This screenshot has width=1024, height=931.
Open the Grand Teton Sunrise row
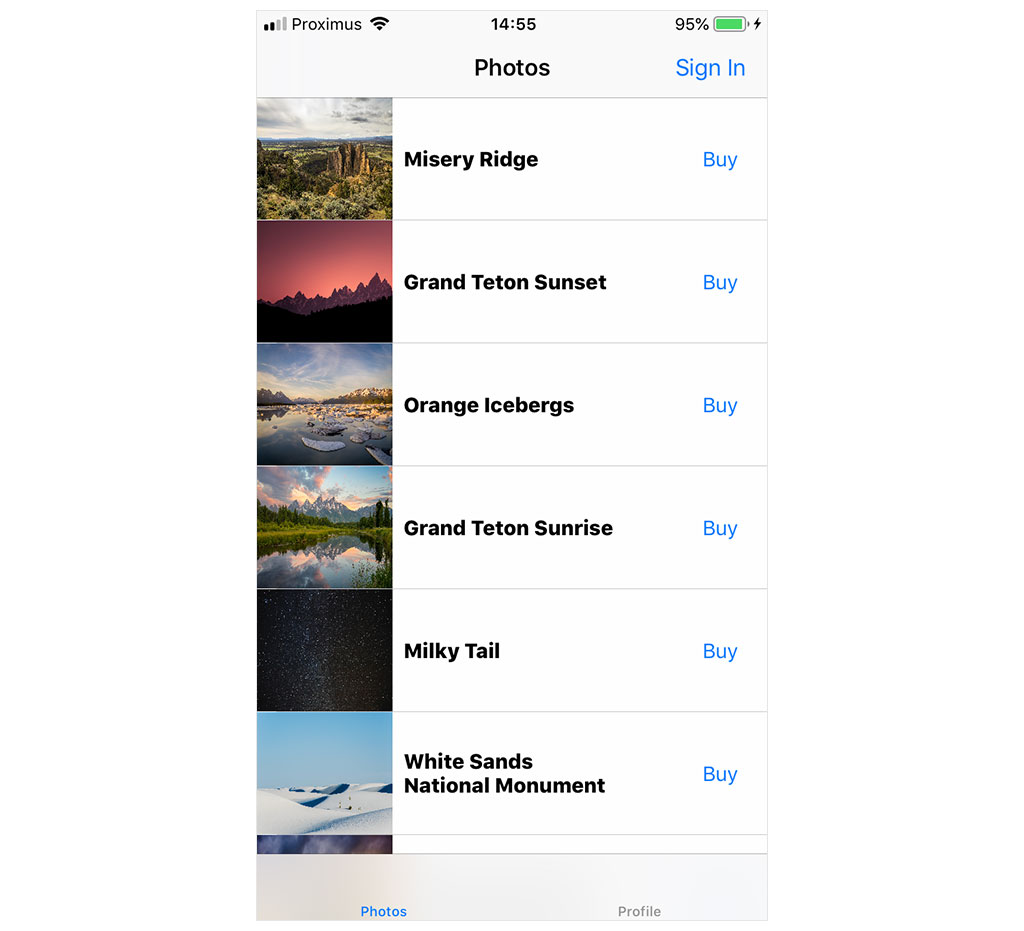click(508, 529)
